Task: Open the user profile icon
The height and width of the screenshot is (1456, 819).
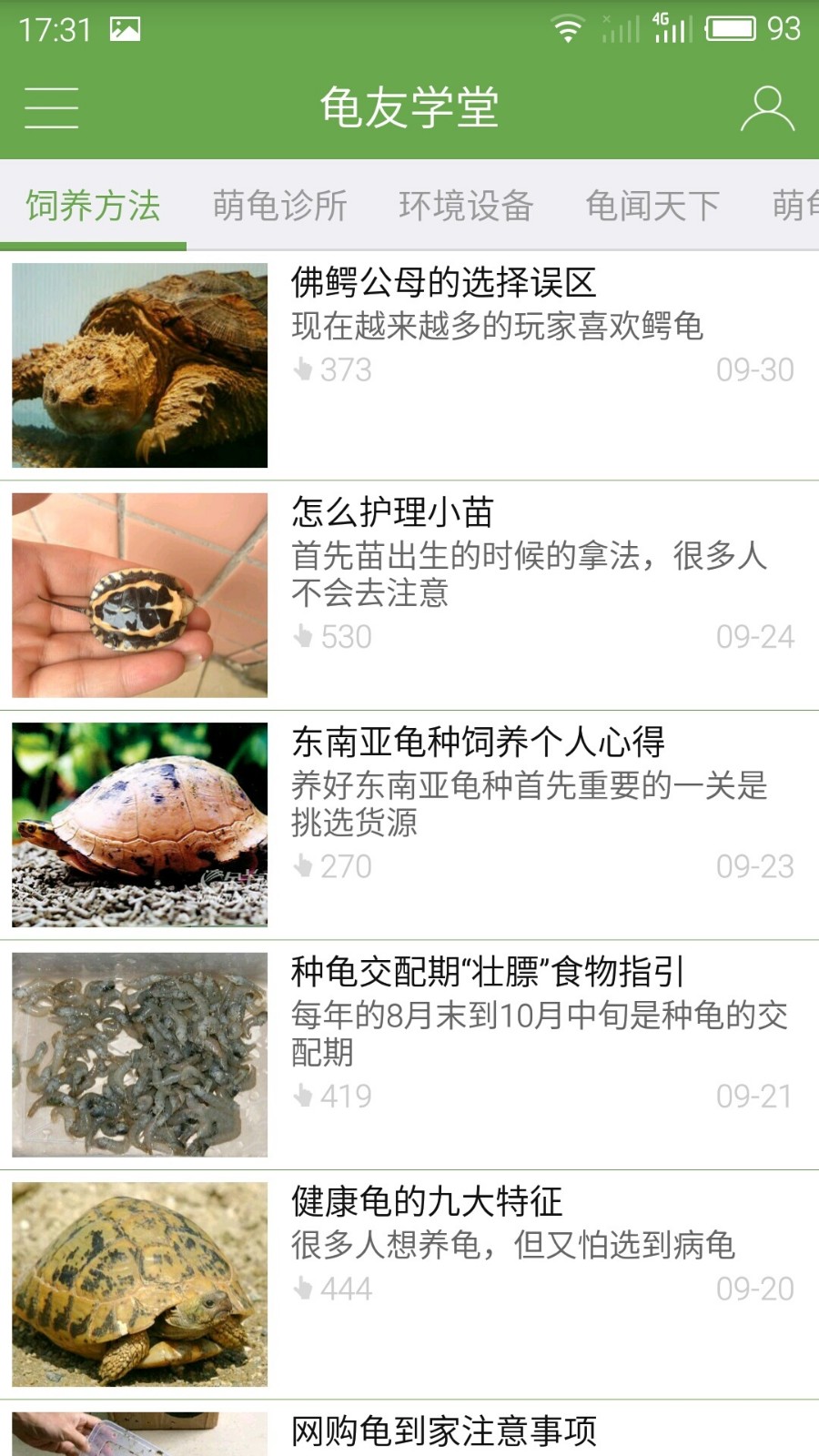Action: coord(767,107)
